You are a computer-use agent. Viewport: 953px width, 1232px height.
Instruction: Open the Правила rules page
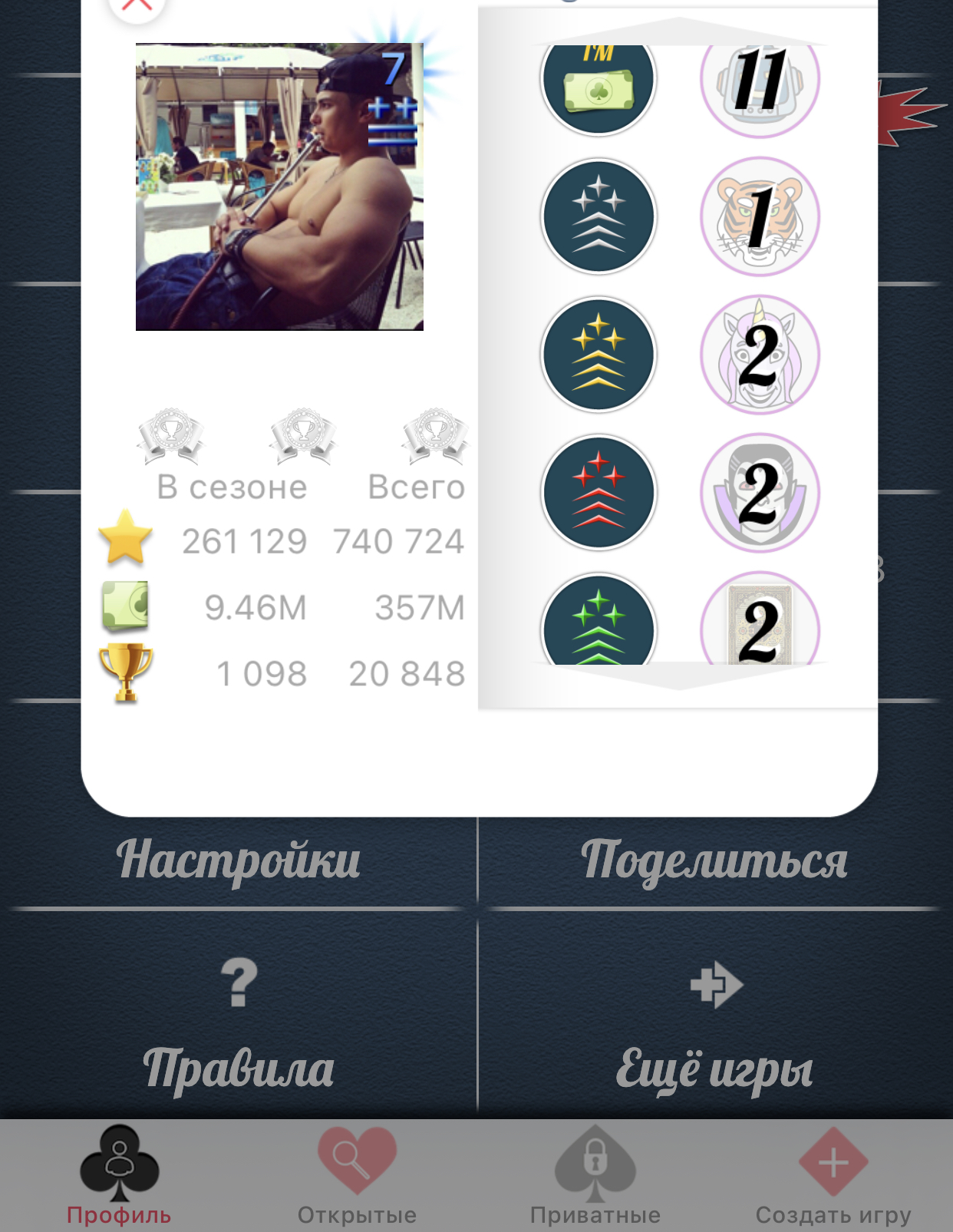238,1029
